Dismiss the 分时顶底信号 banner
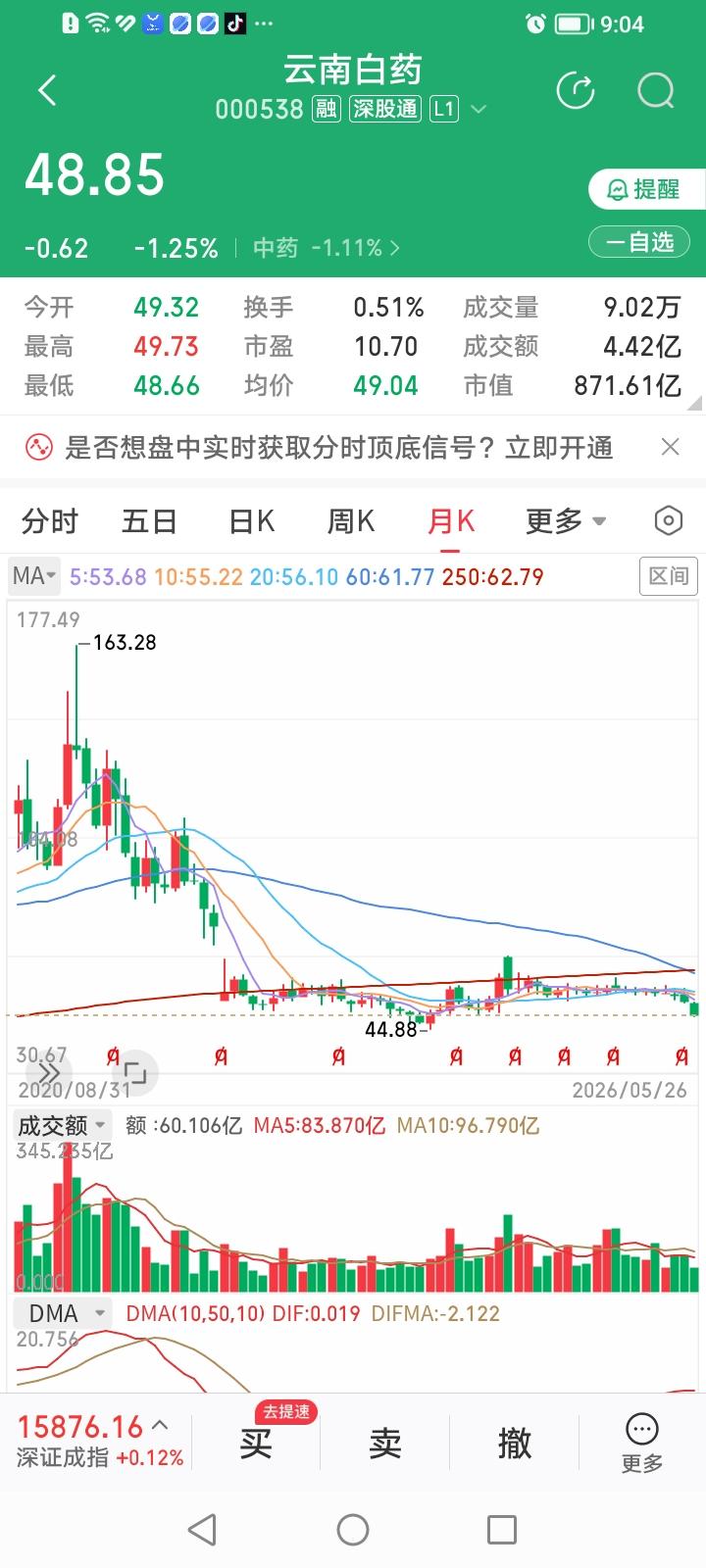Screen dimensions: 706x1568 click(671, 447)
